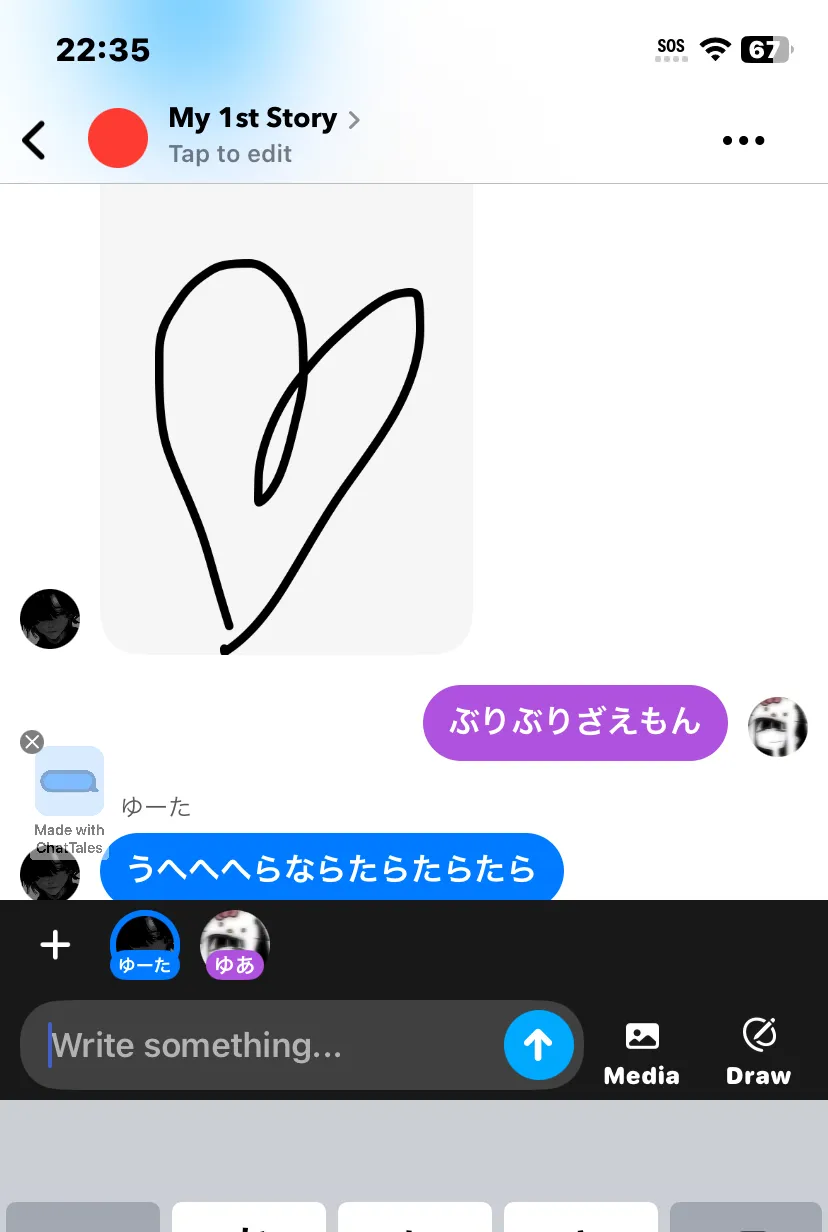The width and height of the screenshot is (828, 1232).
Task: Send the message with the arrow button
Action: (x=538, y=1045)
